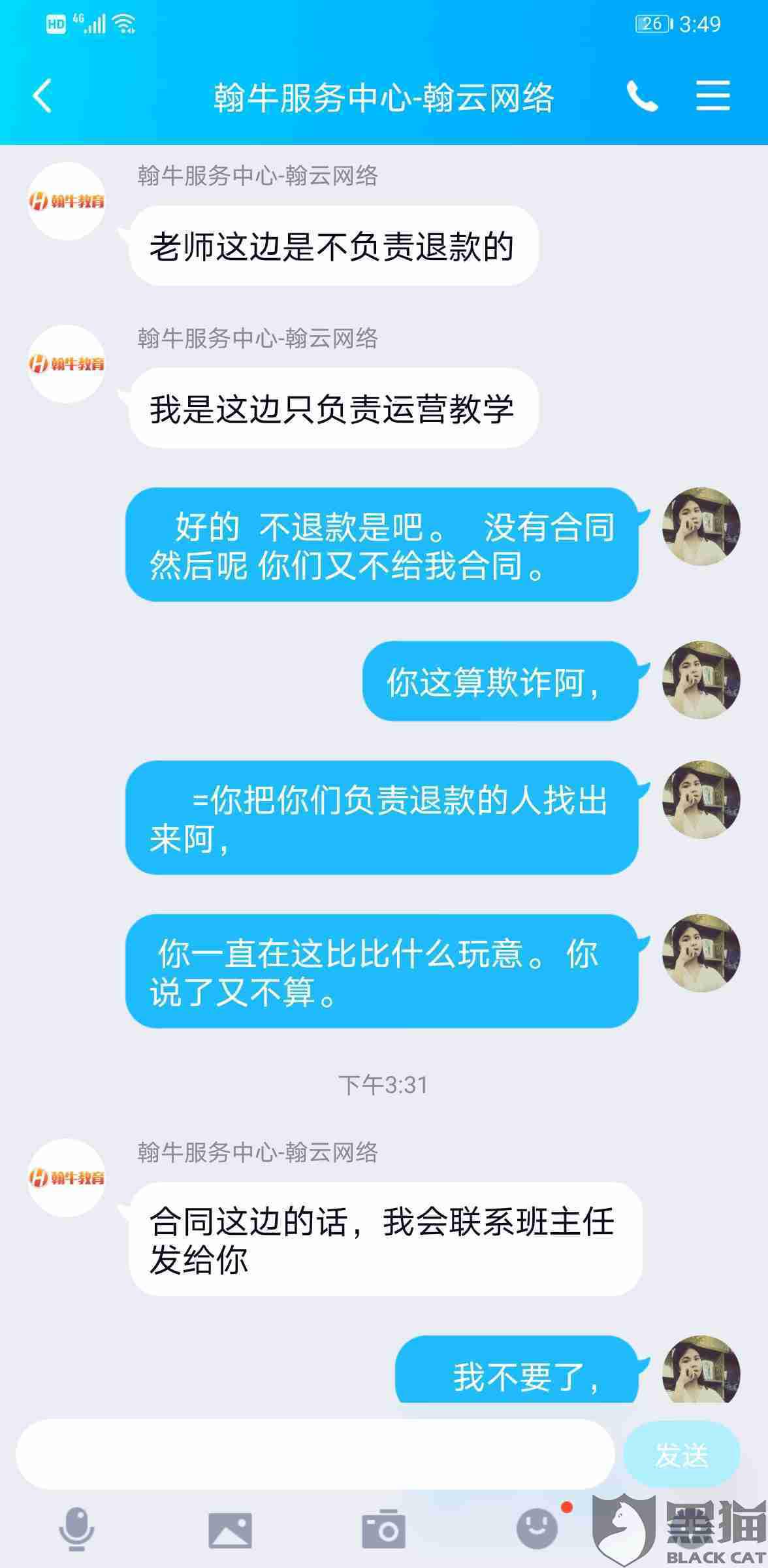Viewport: 768px width, 1568px height.
Task: Open my avatar next to 你这算欺诈阿
Action: point(701,680)
